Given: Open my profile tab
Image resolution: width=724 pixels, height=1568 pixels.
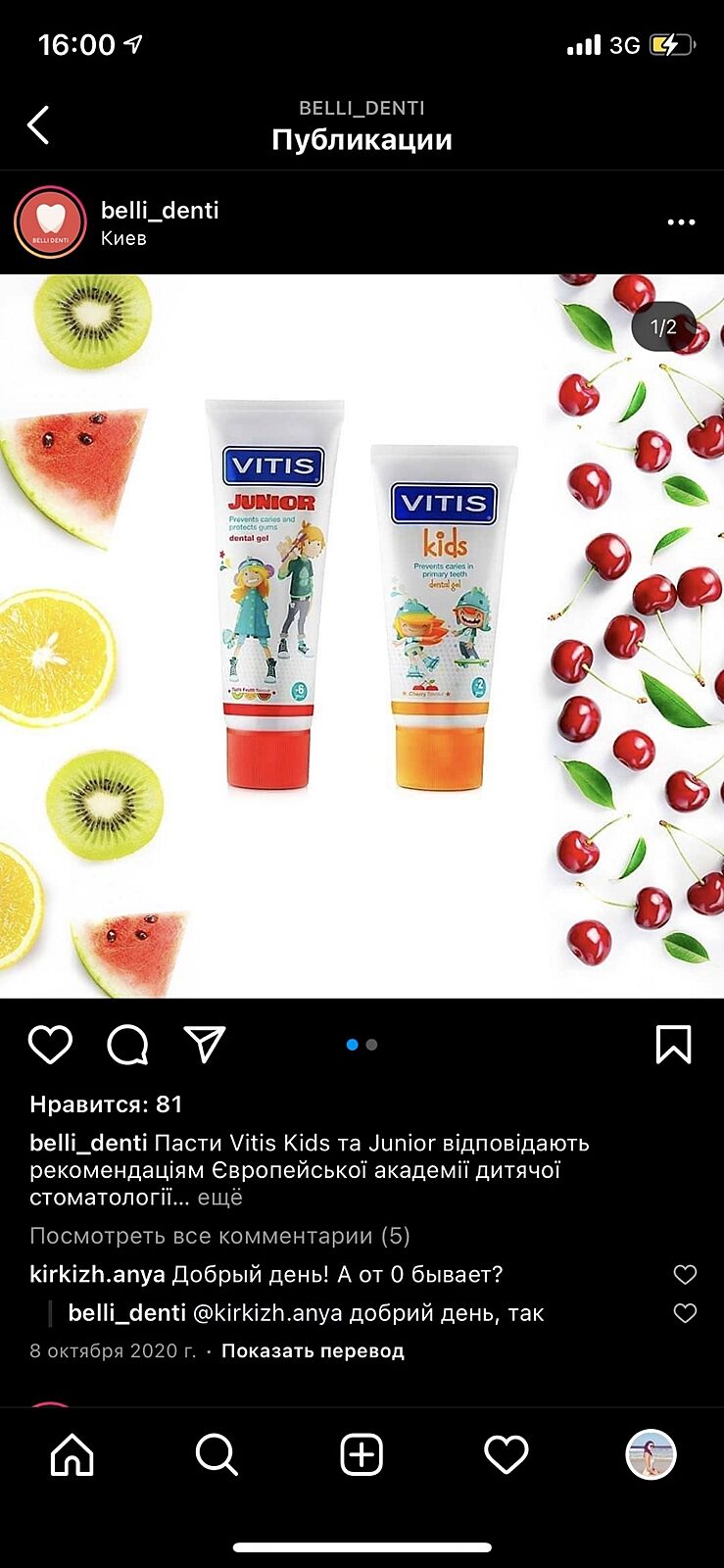Looking at the screenshot, I should [652, 1454].
